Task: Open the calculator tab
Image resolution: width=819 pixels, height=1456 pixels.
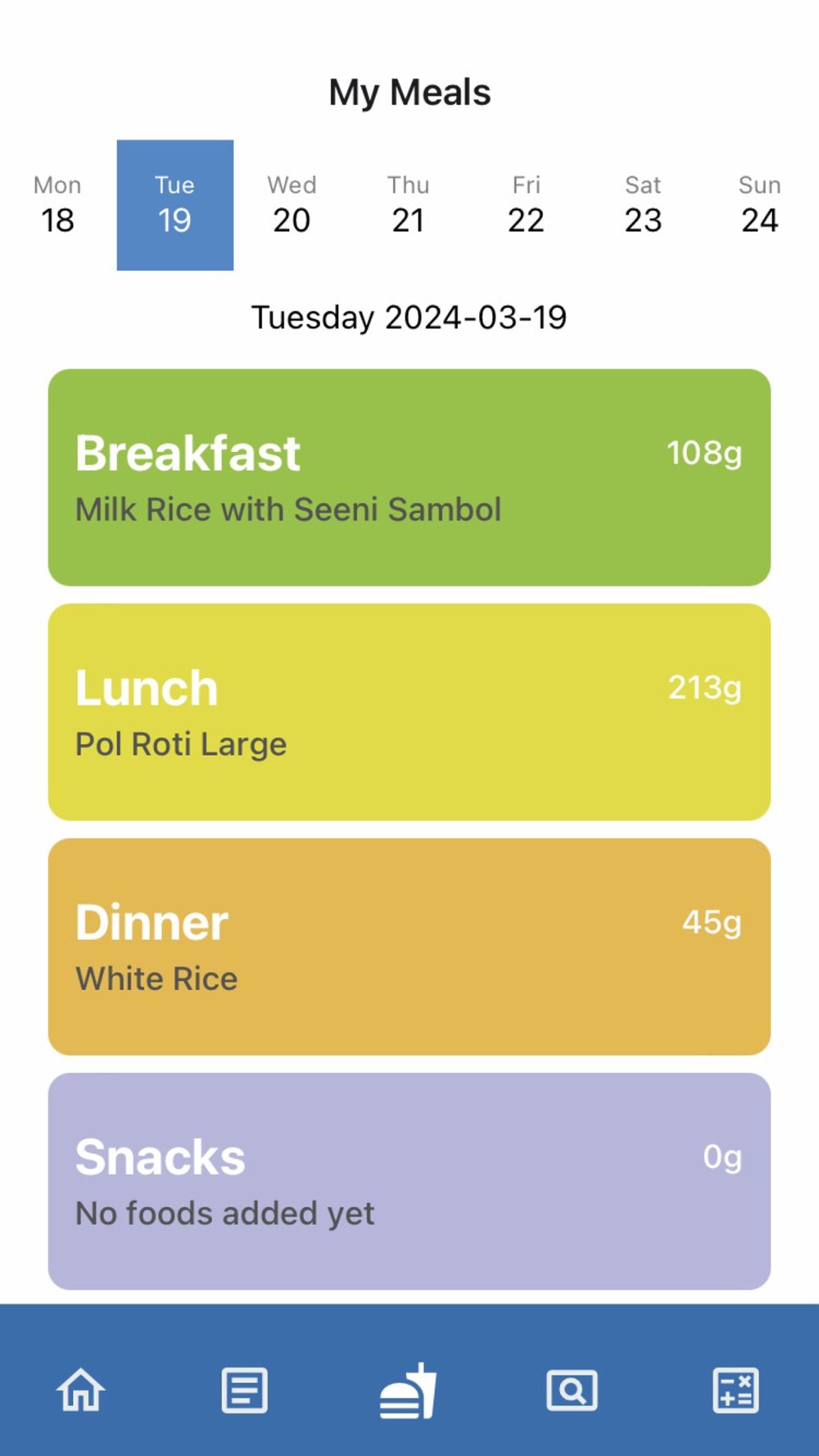Action: pos(735,1390)
